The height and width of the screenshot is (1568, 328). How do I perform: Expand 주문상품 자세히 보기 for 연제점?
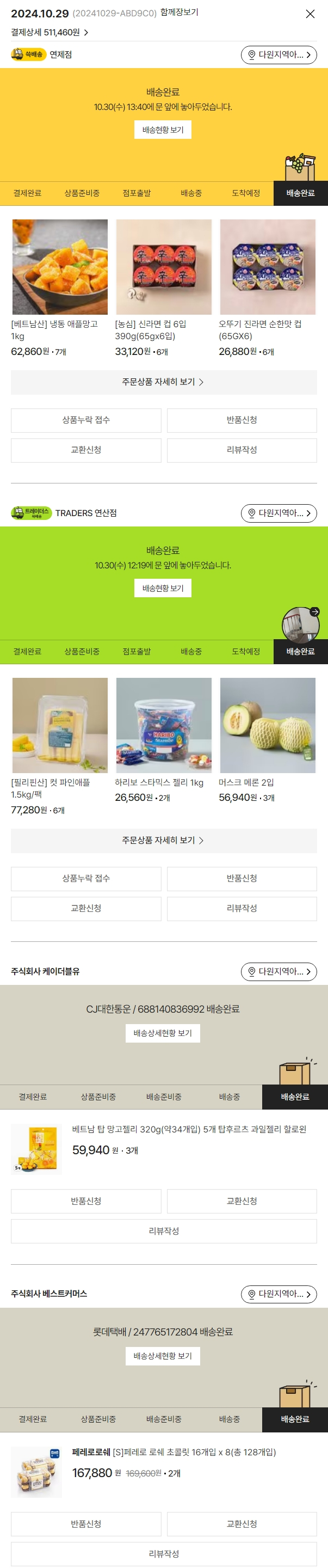(x=163, y=382)
